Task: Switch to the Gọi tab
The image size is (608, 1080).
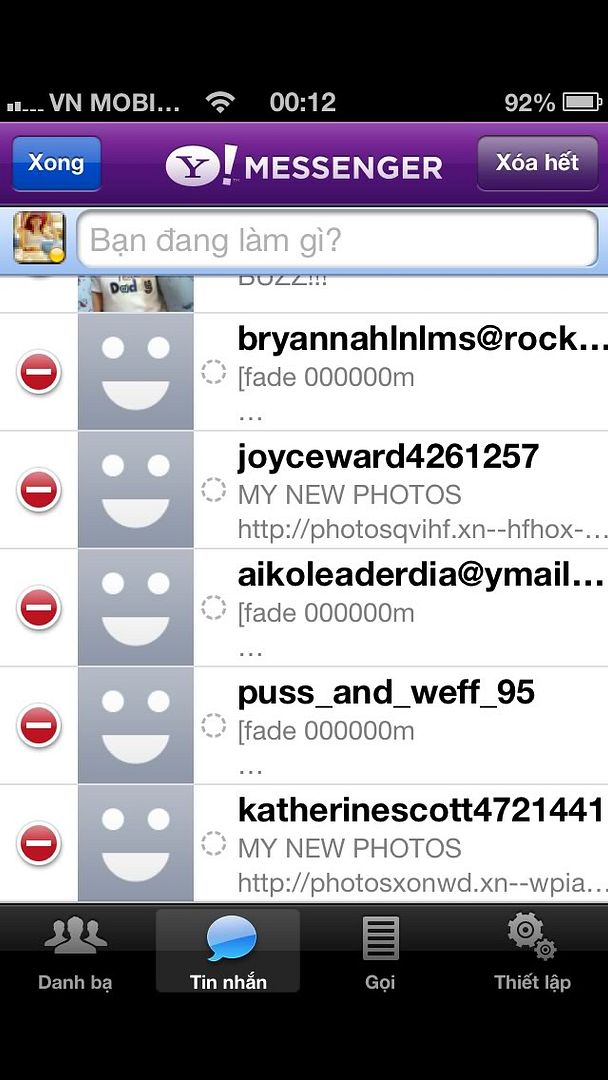Action: pyautogui.click(x=380, y=955)
